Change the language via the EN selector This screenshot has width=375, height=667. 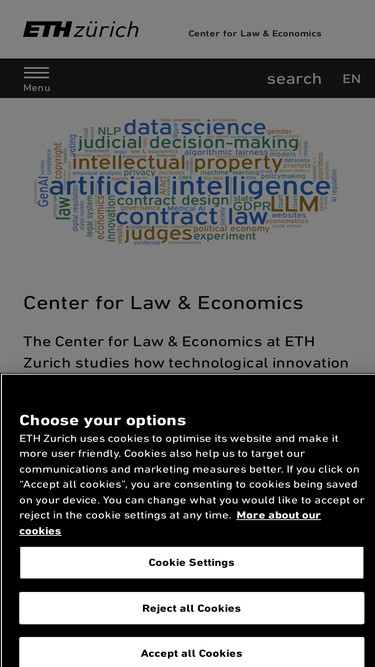[x=352, y=79]
